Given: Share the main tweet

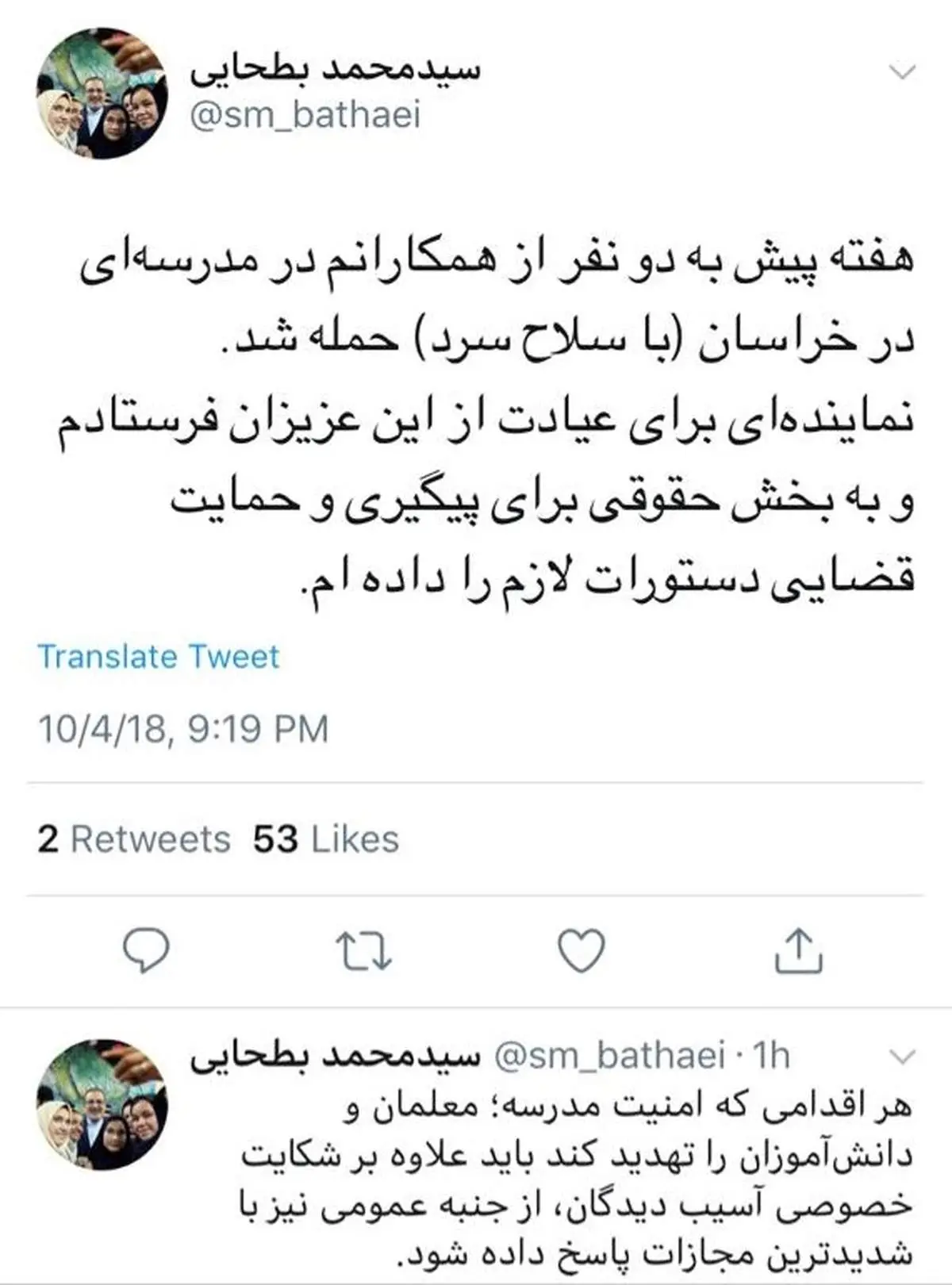Looking at the screenshot, I should point(798,950).
